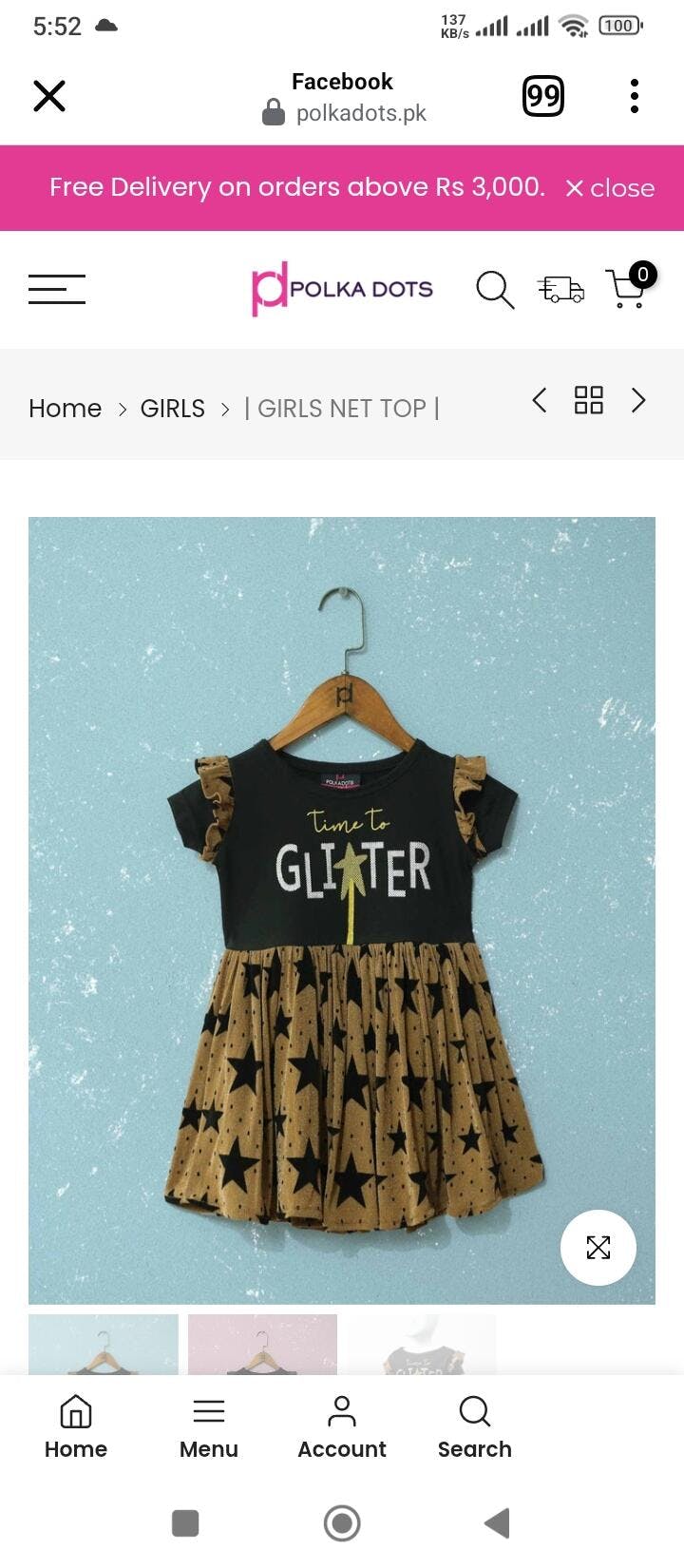Tap the system back button

pos(497,1523)
